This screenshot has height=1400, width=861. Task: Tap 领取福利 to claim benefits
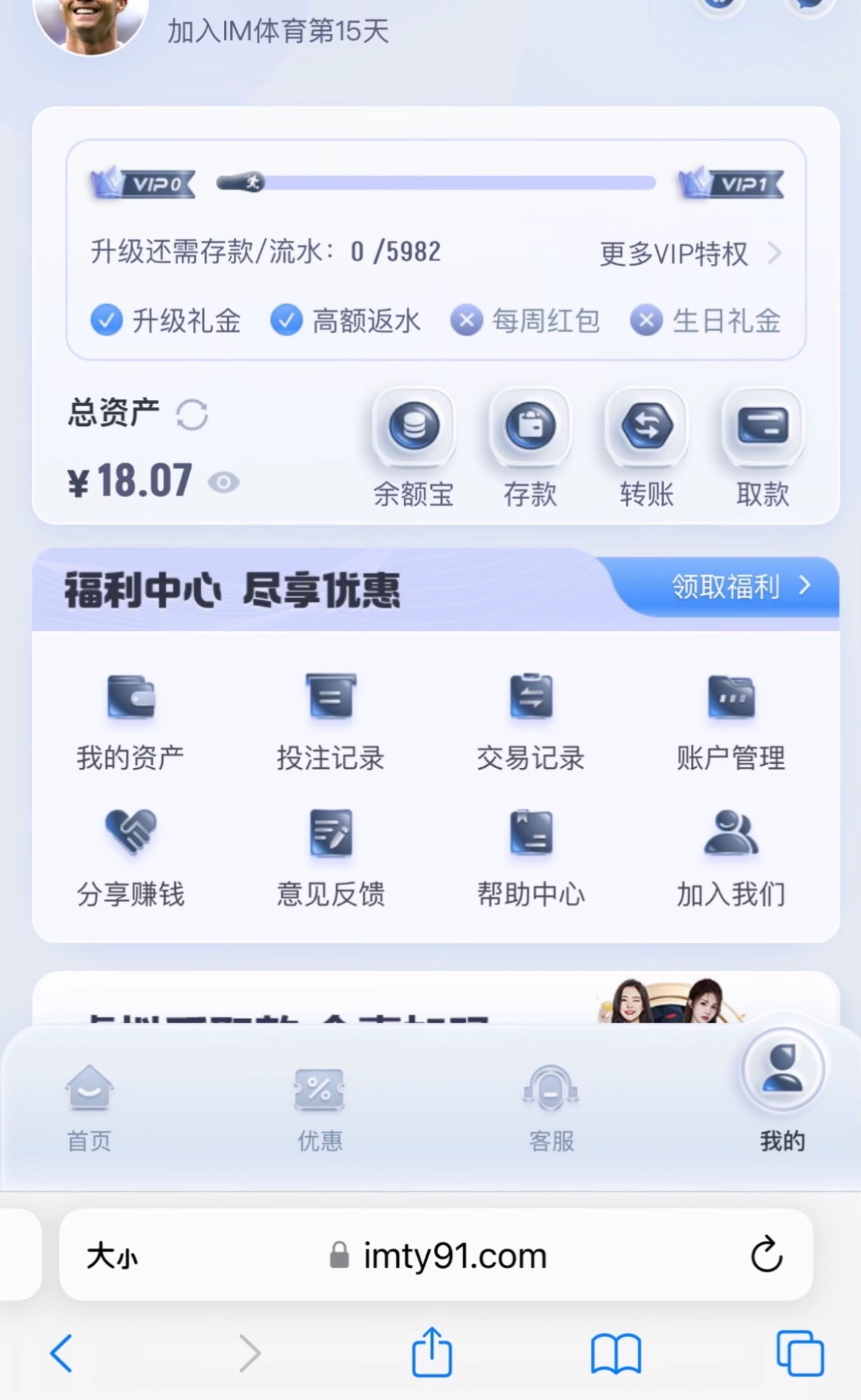coord(739,587)
